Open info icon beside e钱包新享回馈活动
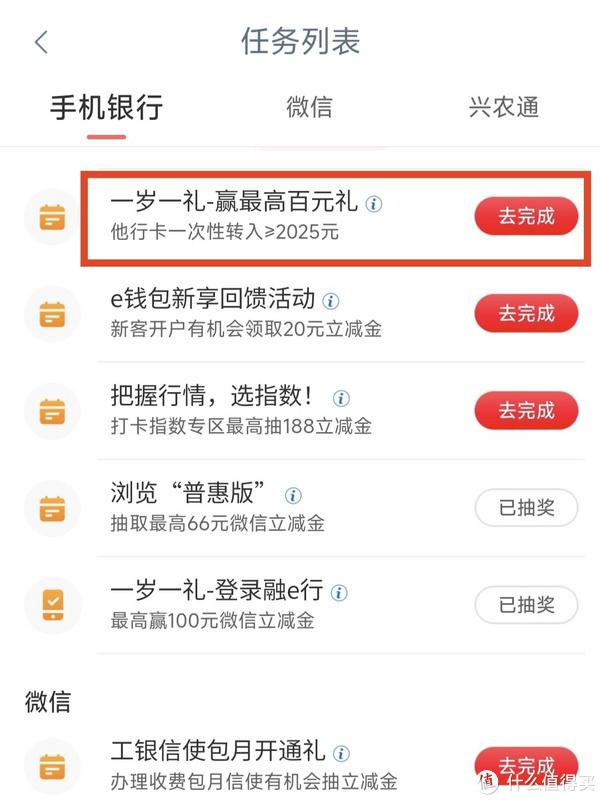This screenshot has height=800, width=600. pos(331,300)
